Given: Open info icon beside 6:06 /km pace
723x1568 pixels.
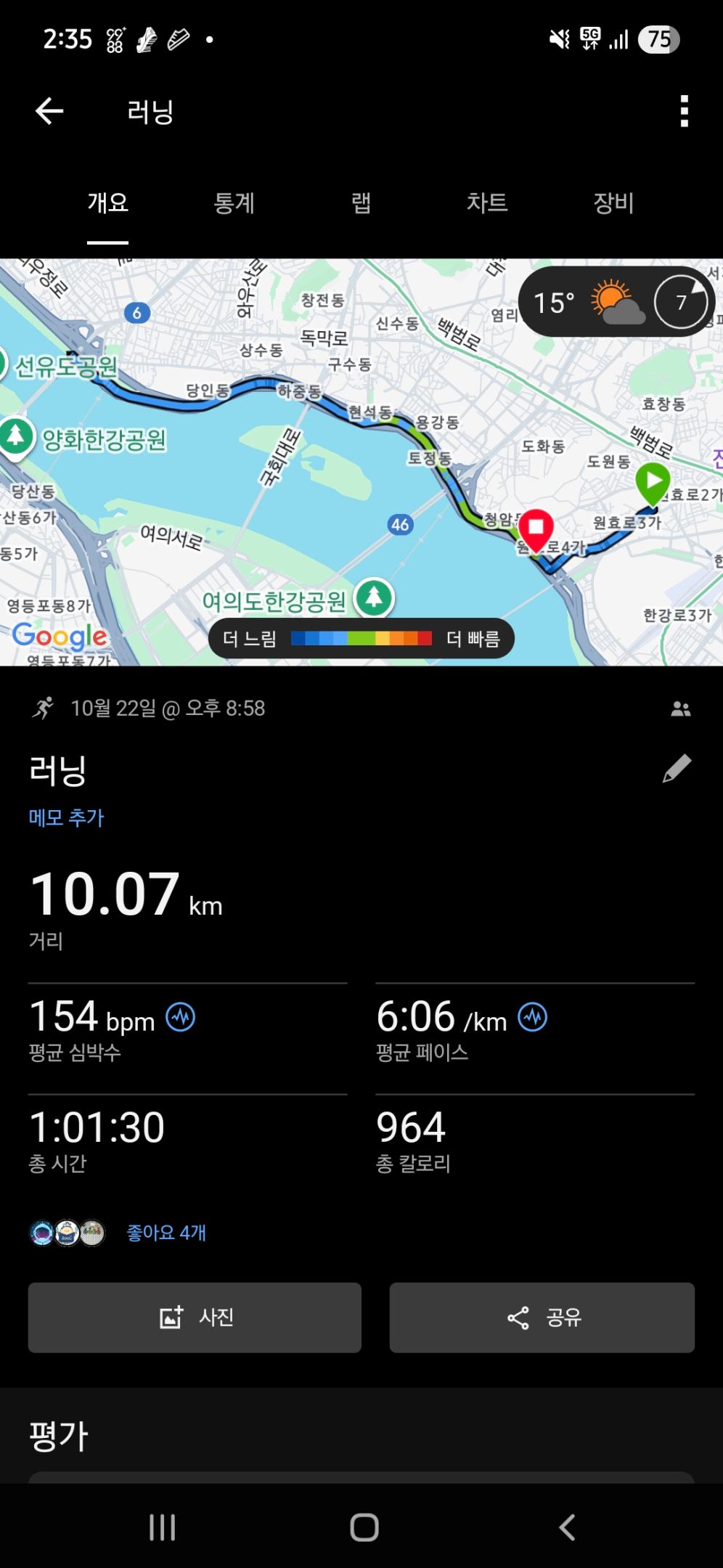Looking at the screenshot, I should tap(533, 1016).
